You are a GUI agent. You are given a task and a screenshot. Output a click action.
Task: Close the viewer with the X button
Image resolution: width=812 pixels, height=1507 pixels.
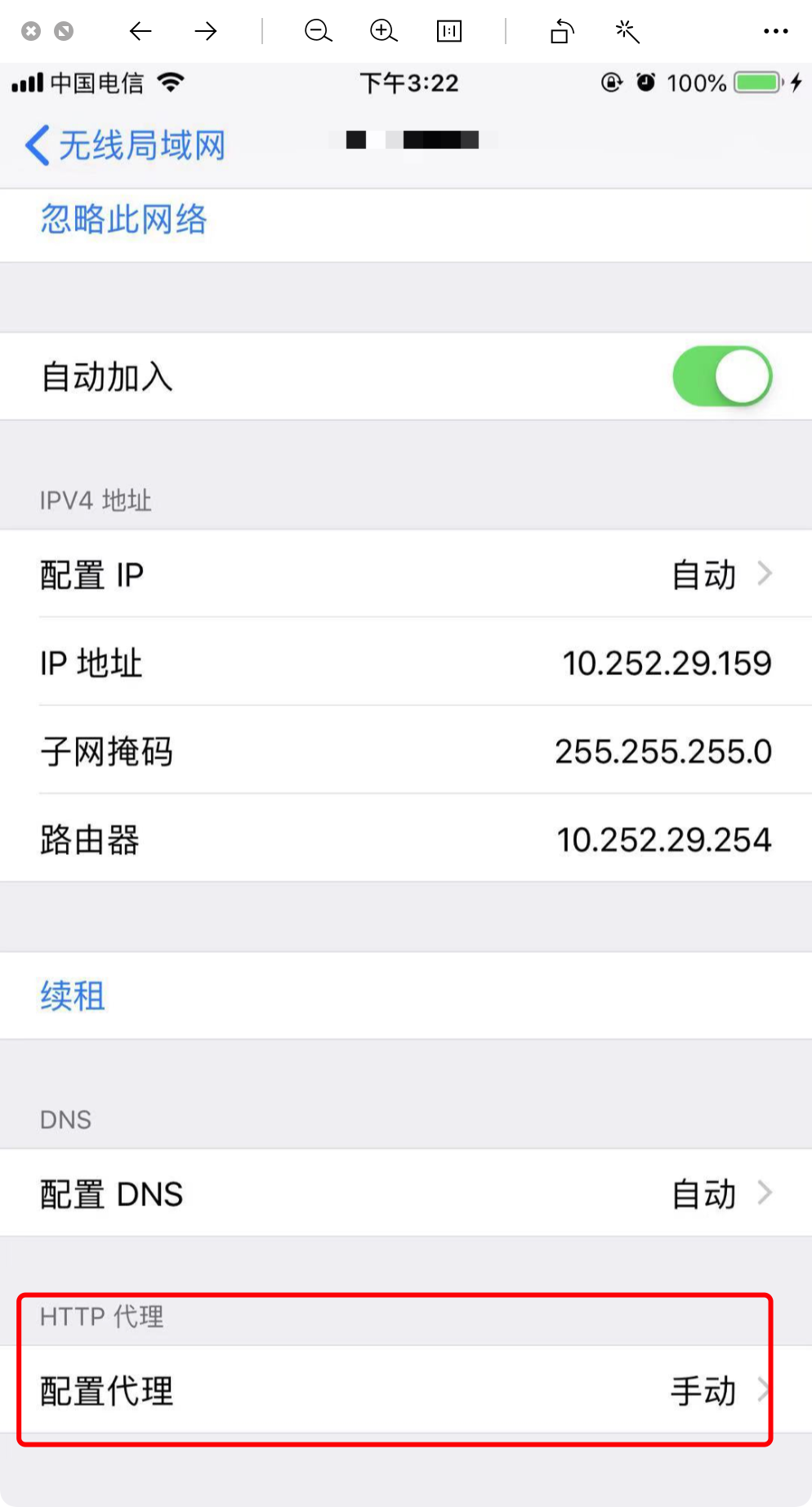point(31,32)
